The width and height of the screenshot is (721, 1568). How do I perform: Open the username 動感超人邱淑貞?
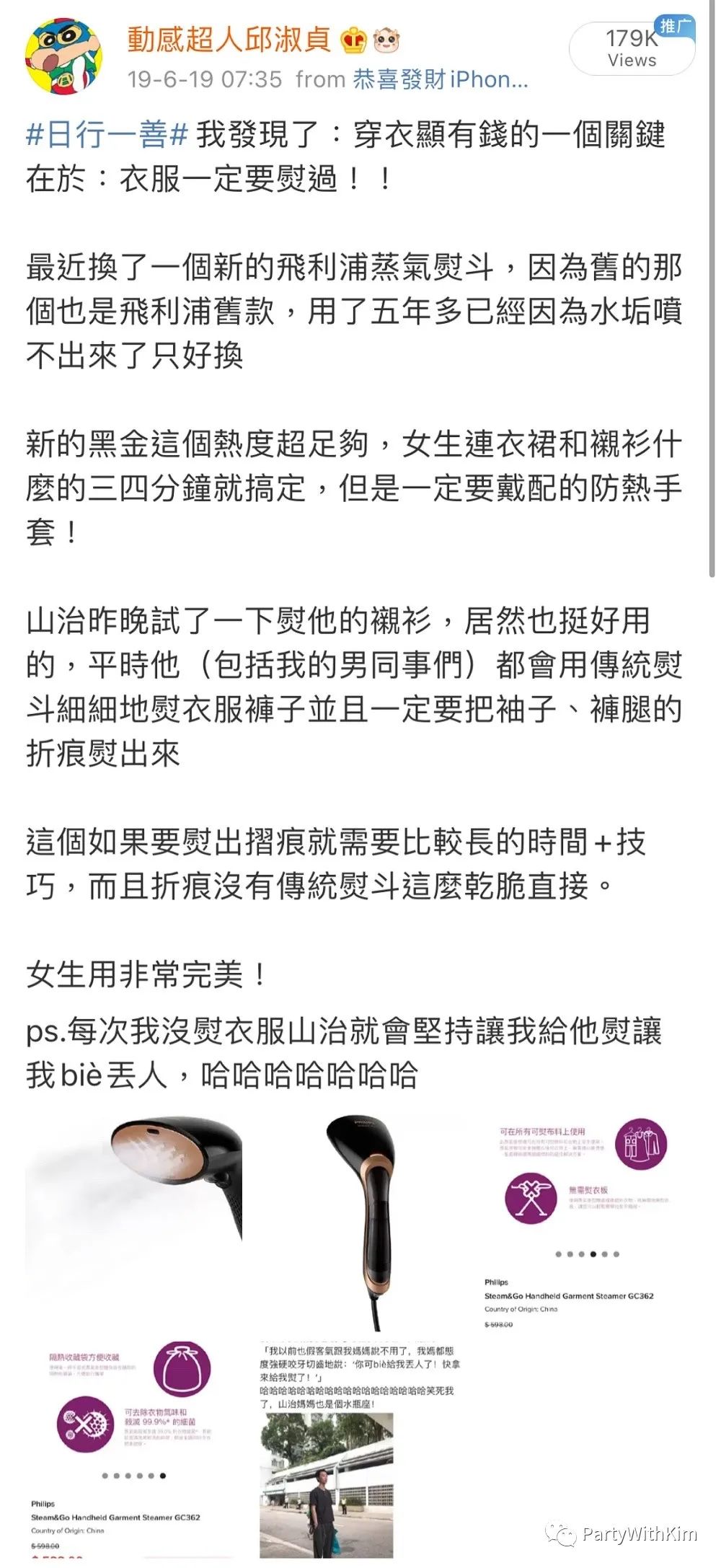229,39
